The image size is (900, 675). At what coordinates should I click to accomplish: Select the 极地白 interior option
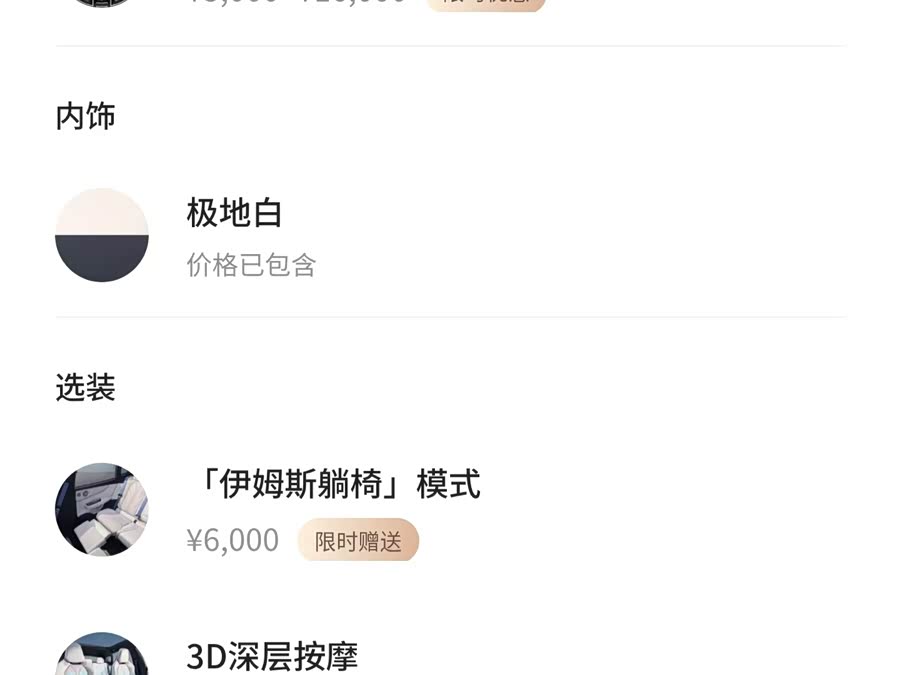[234, 214]
